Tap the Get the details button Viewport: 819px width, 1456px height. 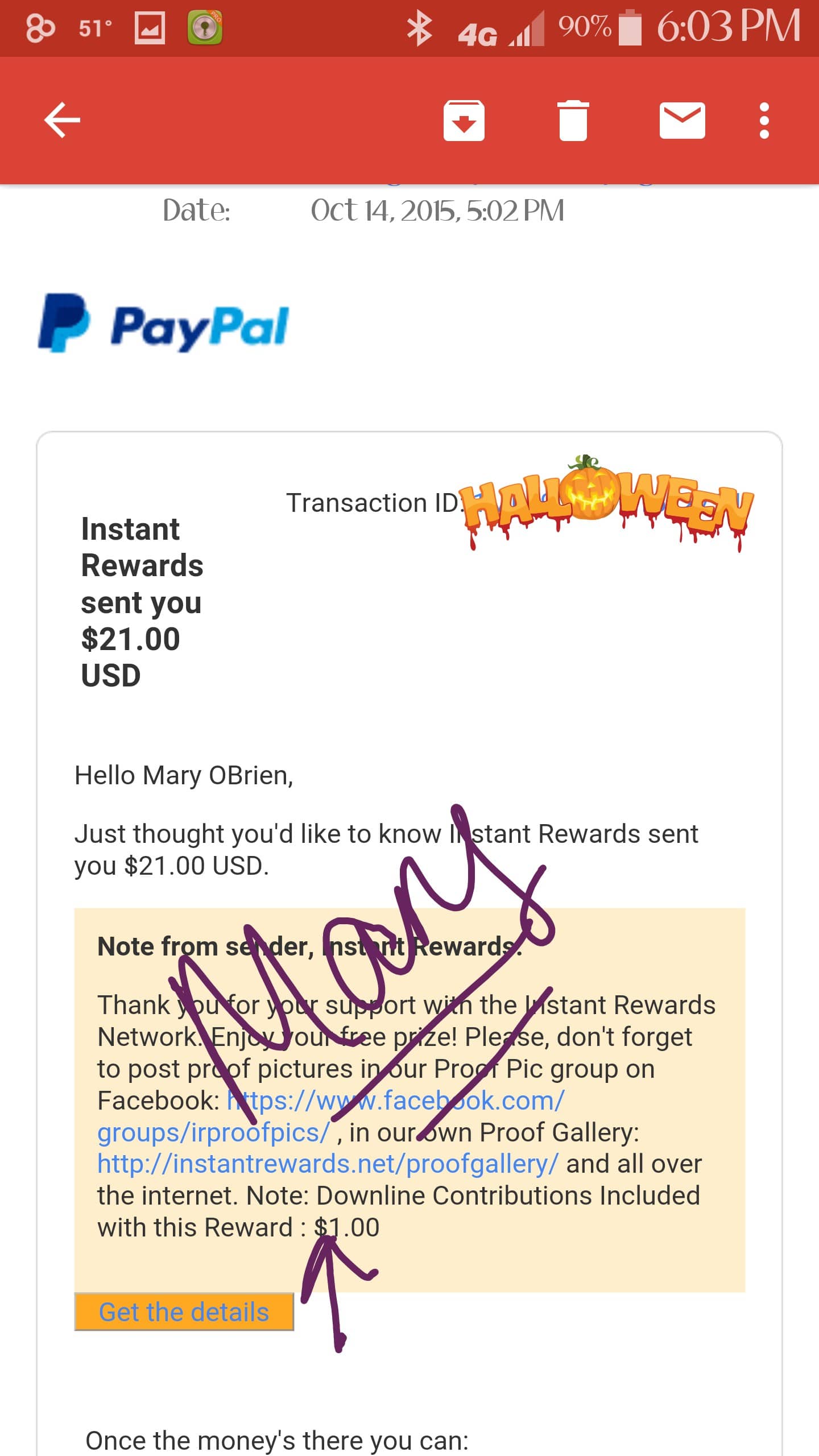(184, 1312)
